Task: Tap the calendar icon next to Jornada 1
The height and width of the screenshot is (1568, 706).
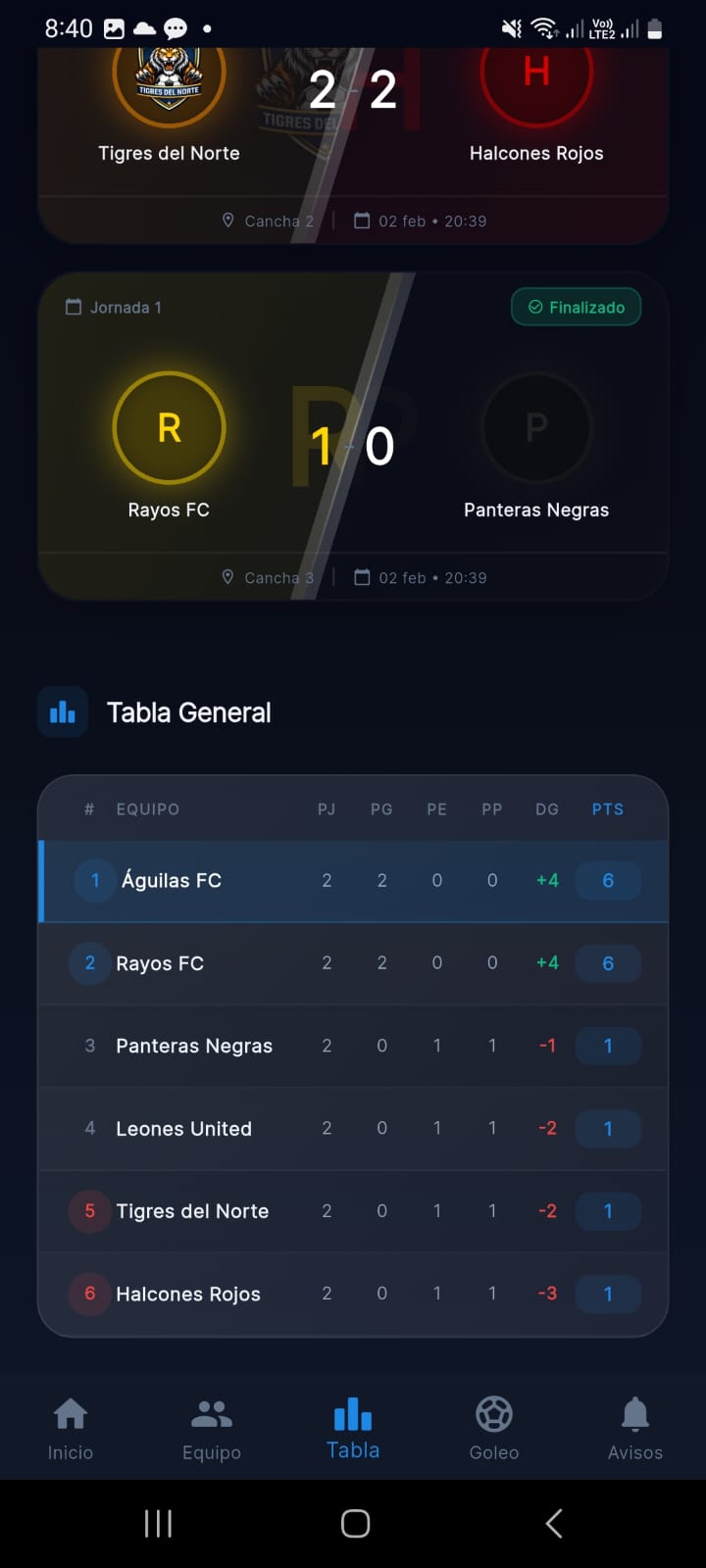Action: click(x=75, y=307)
